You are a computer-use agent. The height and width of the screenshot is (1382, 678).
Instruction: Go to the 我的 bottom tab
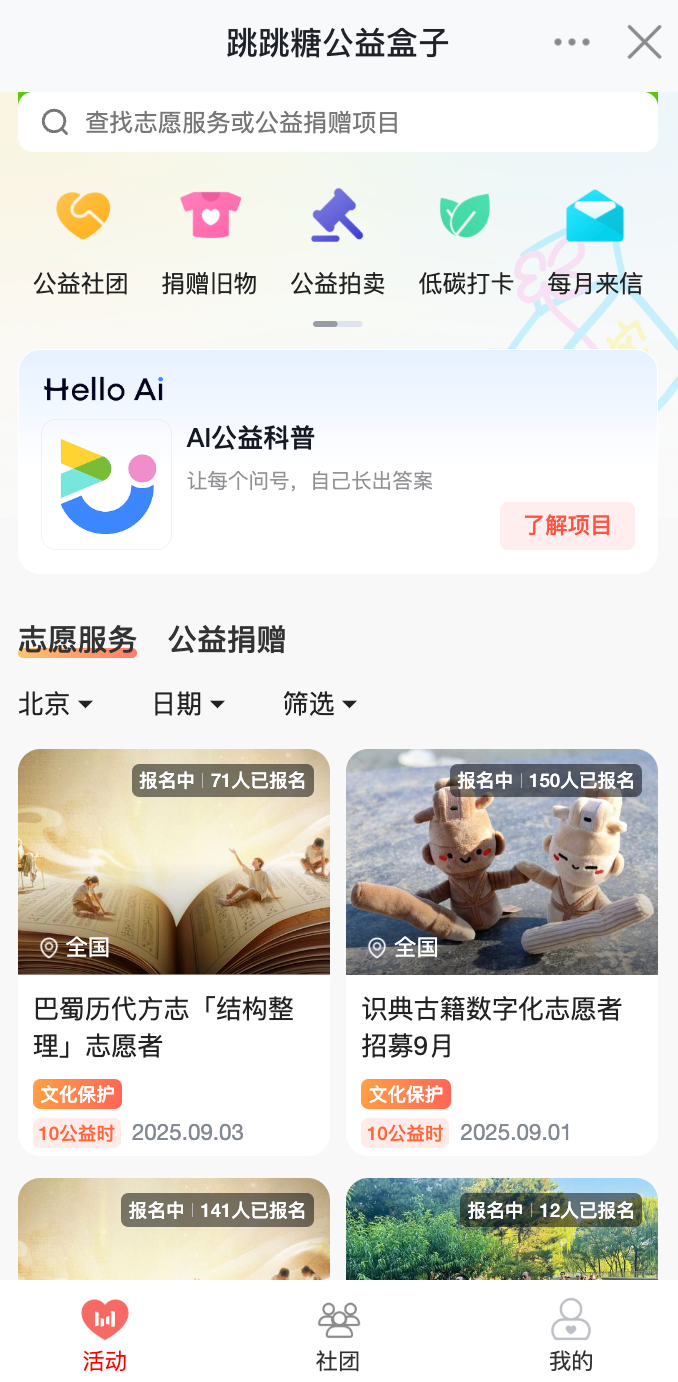click(571, 1335)
